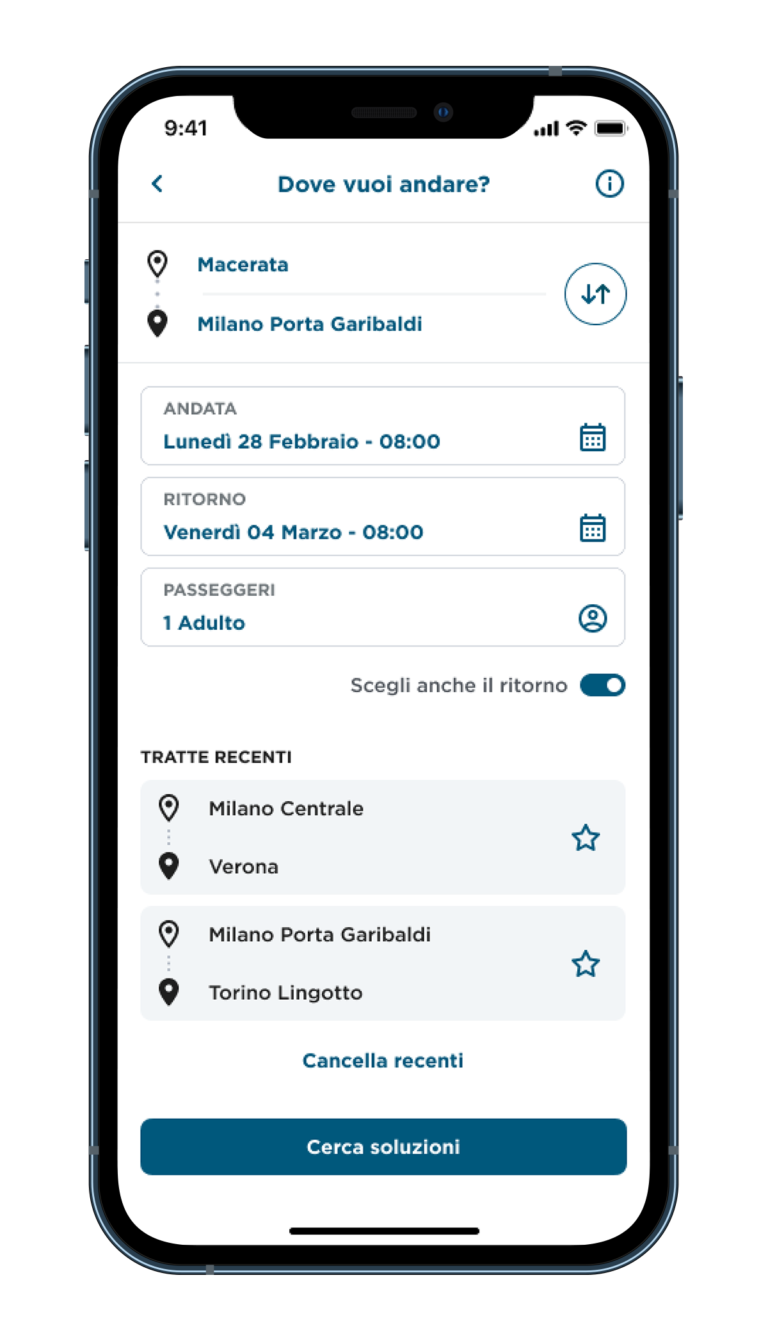Screen dimensions: 768x1344
Task: Select recent route Milano Centrale to Verona
Action: coord(383,837)
